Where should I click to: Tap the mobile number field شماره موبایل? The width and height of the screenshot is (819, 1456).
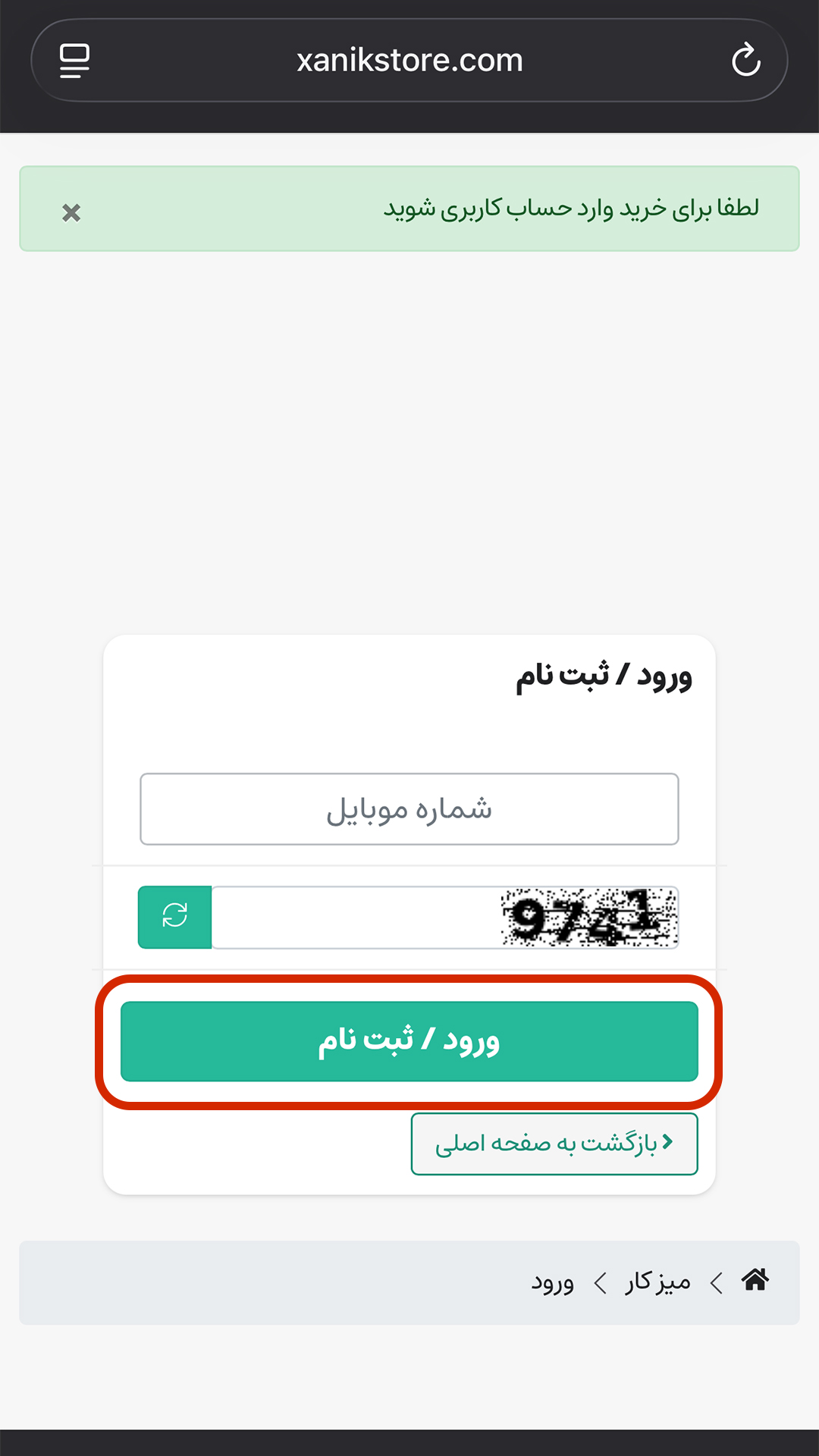[409, 809]
